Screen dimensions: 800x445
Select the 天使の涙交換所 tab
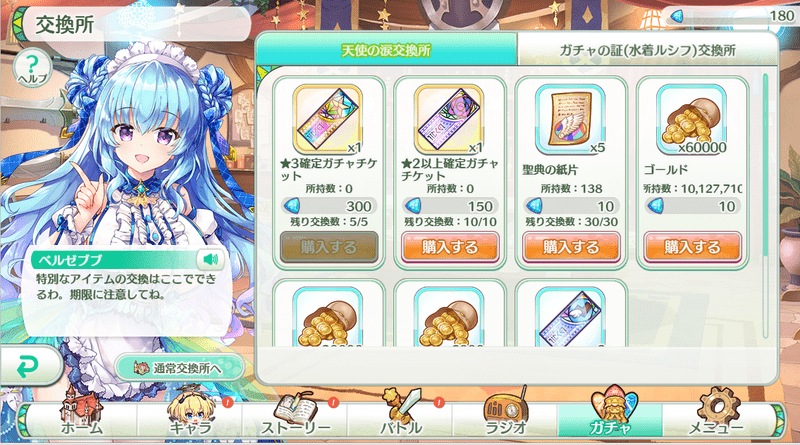coord(387,49)
